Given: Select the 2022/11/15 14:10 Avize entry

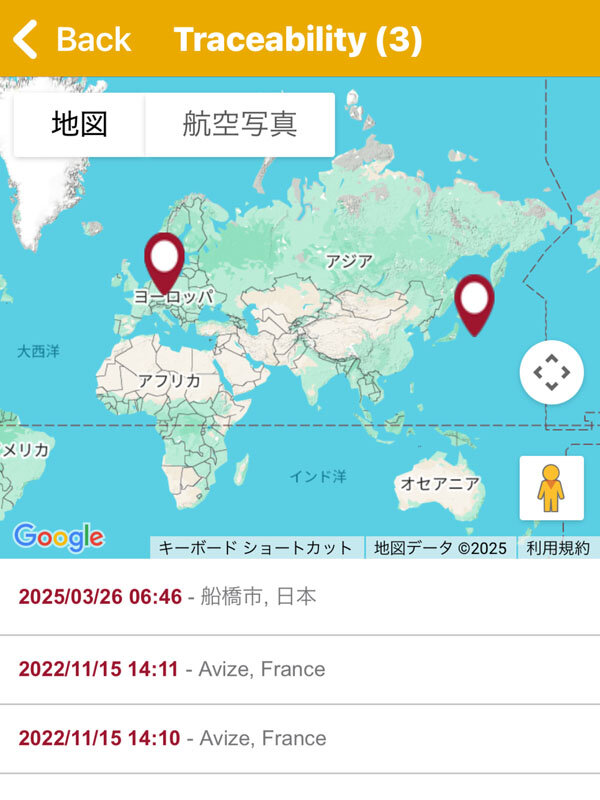Looking at the screenshot, I should tap(300, 739).
